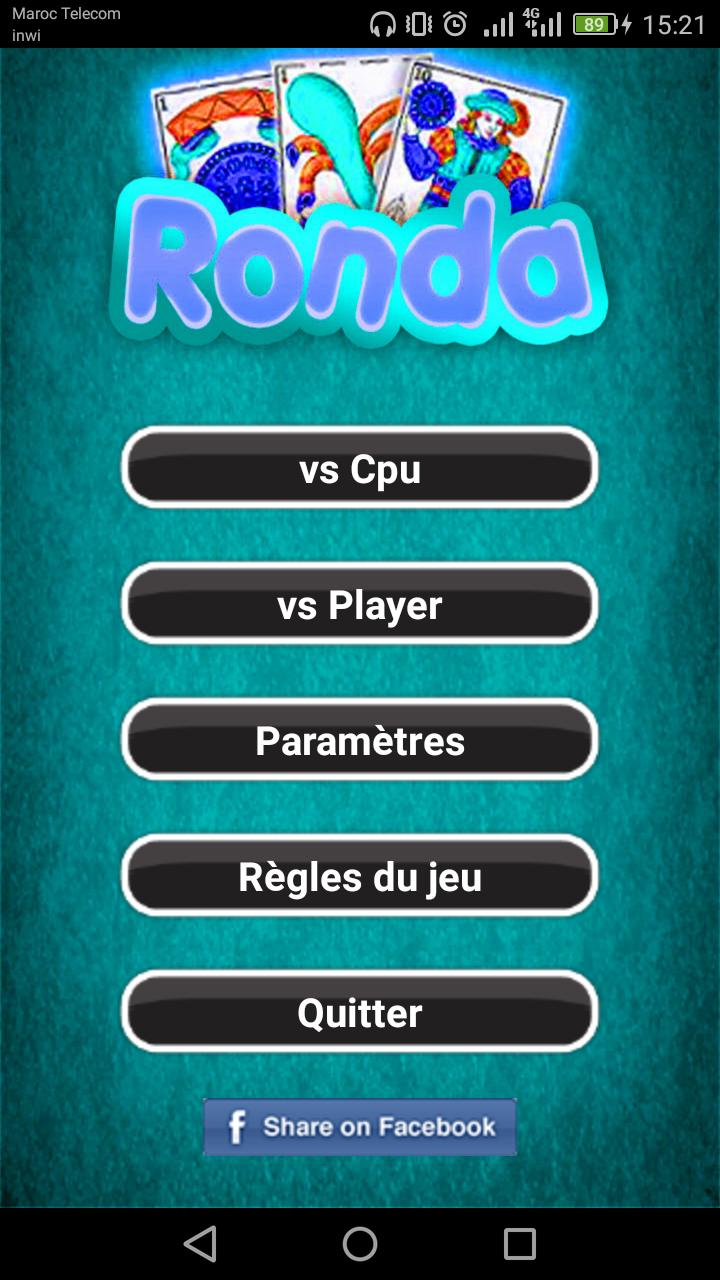The image size is (720, 1280).
Task: Start a game vs Cpu
Action: click(x=360, y=468)
